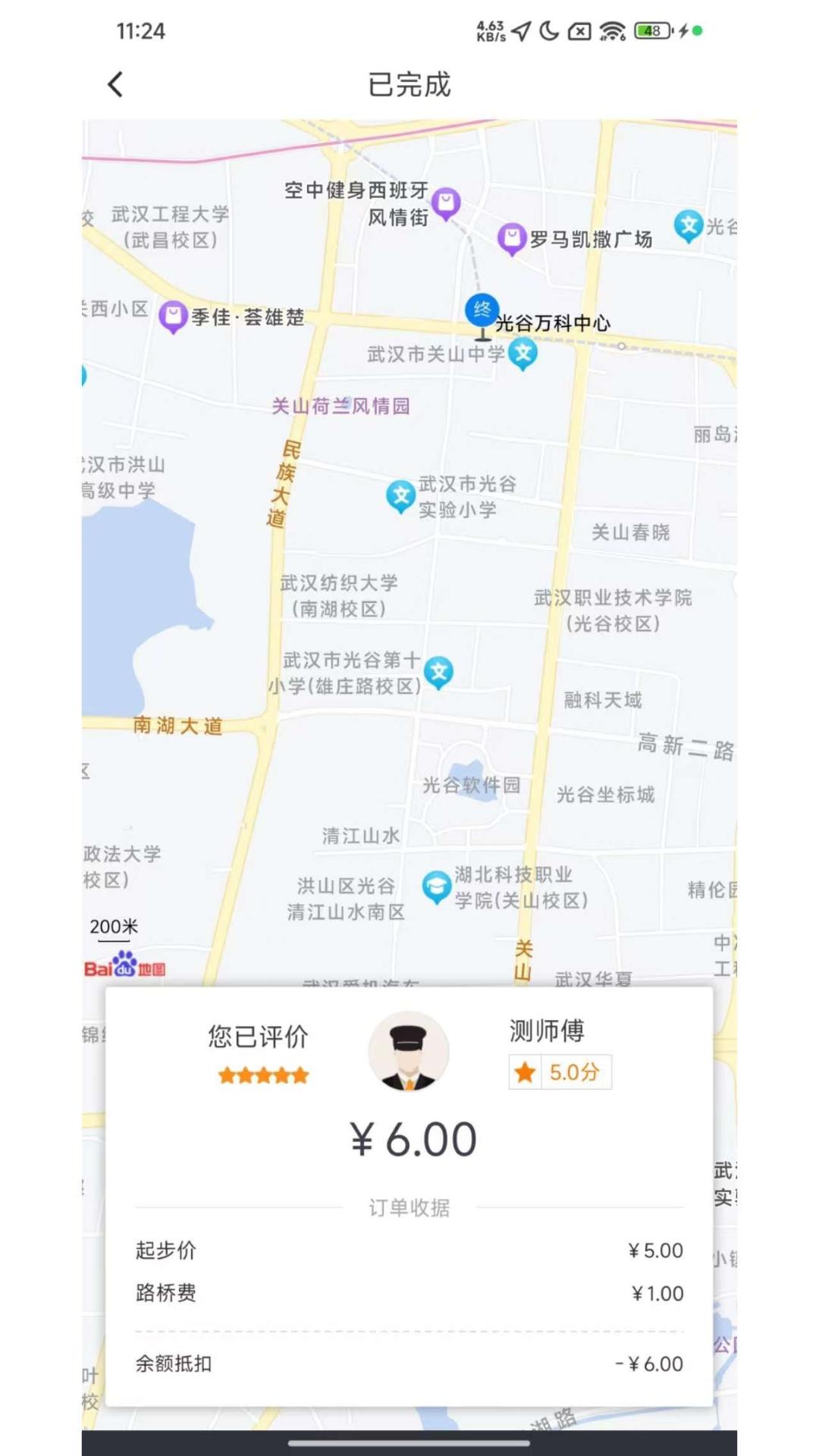Tap the 路桥费 ¥1.00 fee row

409,1294
